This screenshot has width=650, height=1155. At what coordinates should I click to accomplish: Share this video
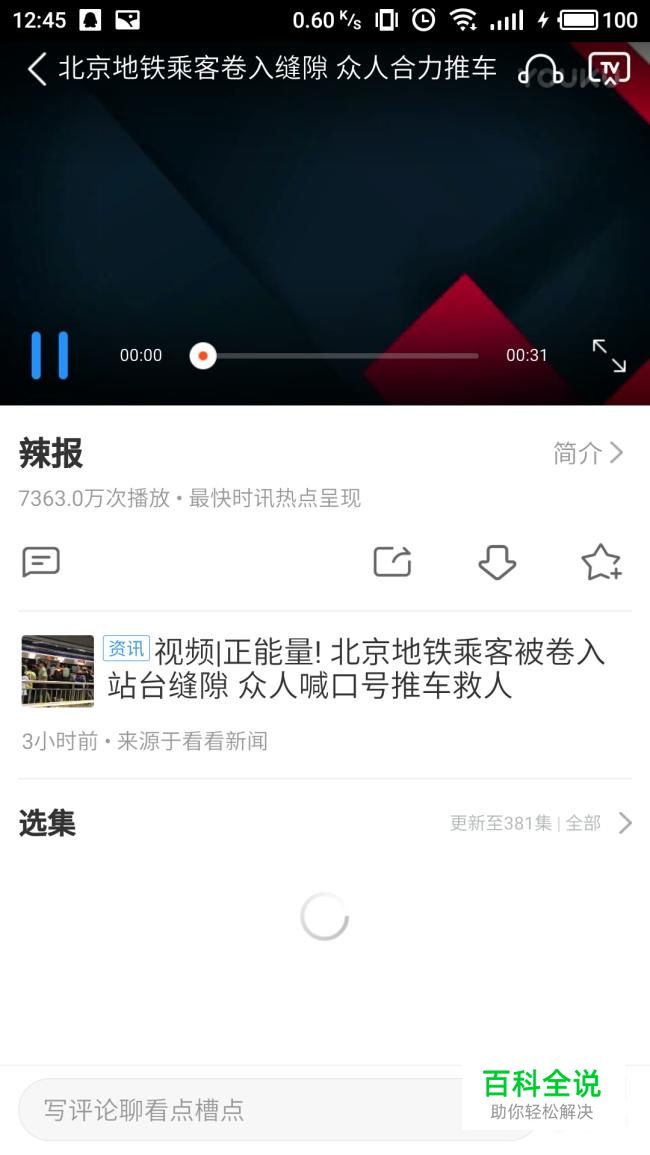tap(393, 562)
